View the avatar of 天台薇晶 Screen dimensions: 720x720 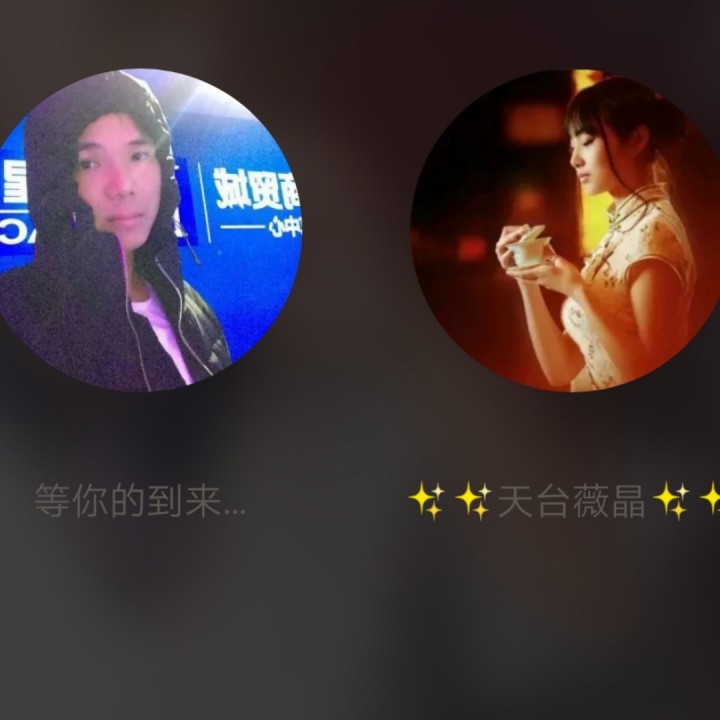pos(566,230)
